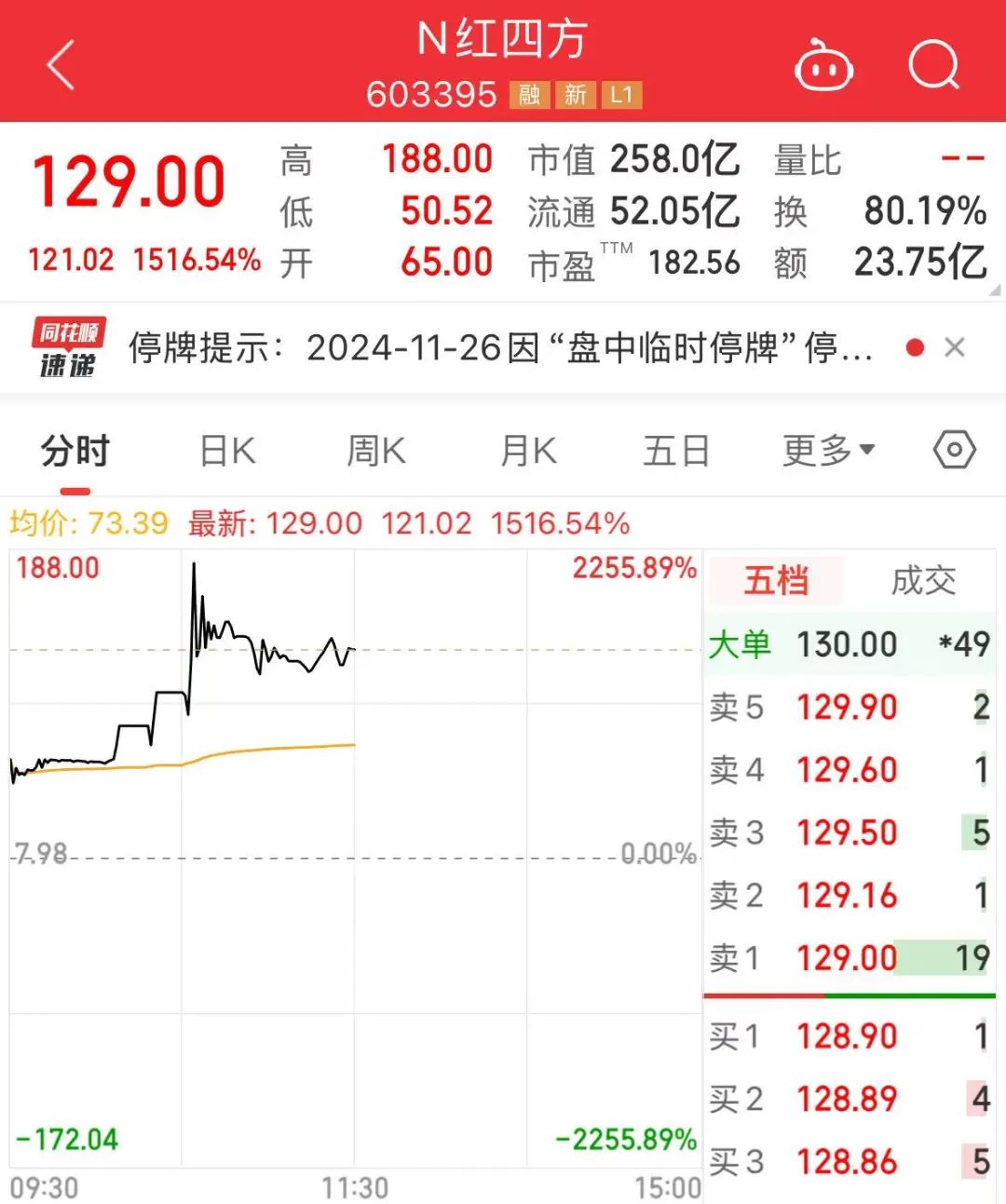The width and height of the screenshot is (1006, 1204).
Task: Tap the L1 quote level badge
Action: 620,96
